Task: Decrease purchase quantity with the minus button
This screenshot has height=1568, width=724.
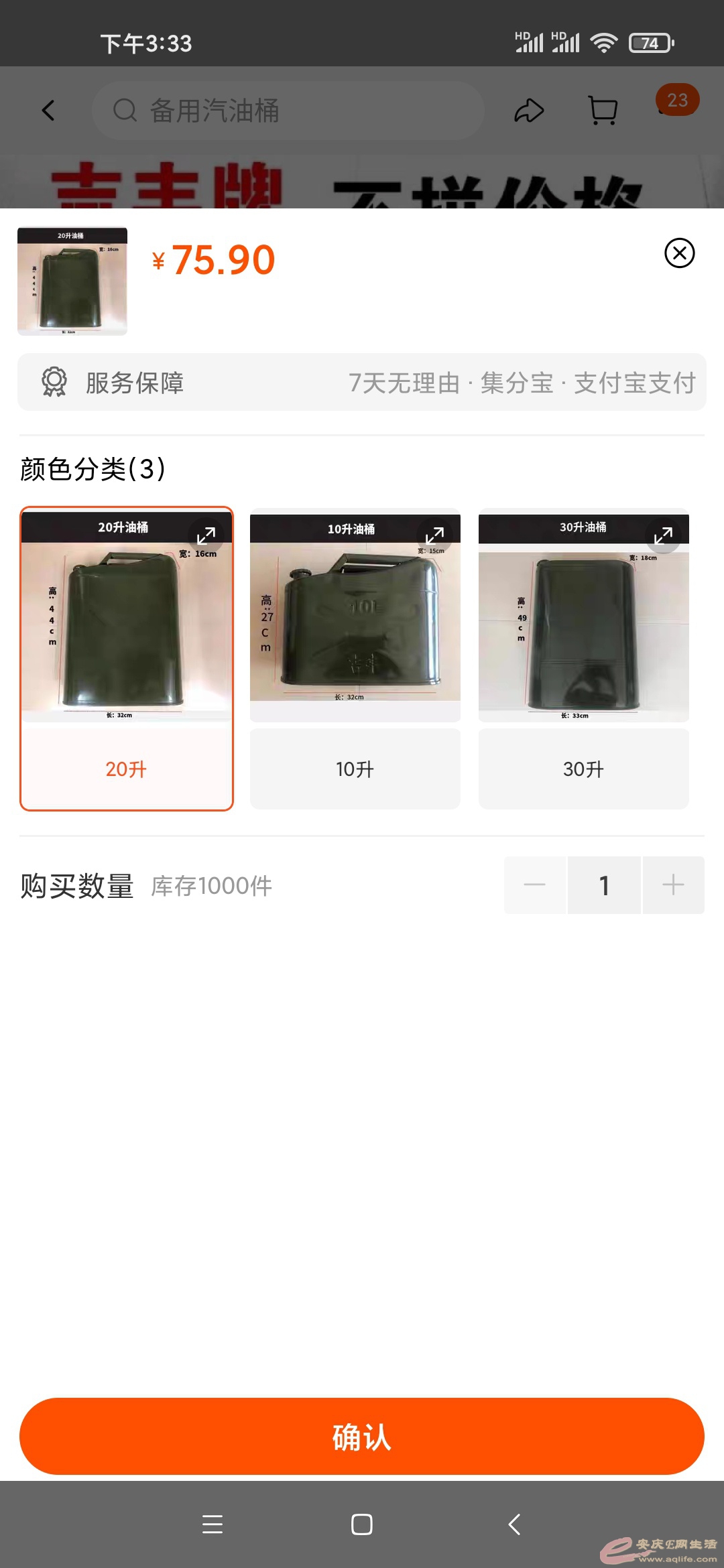Action: [535, 885]
